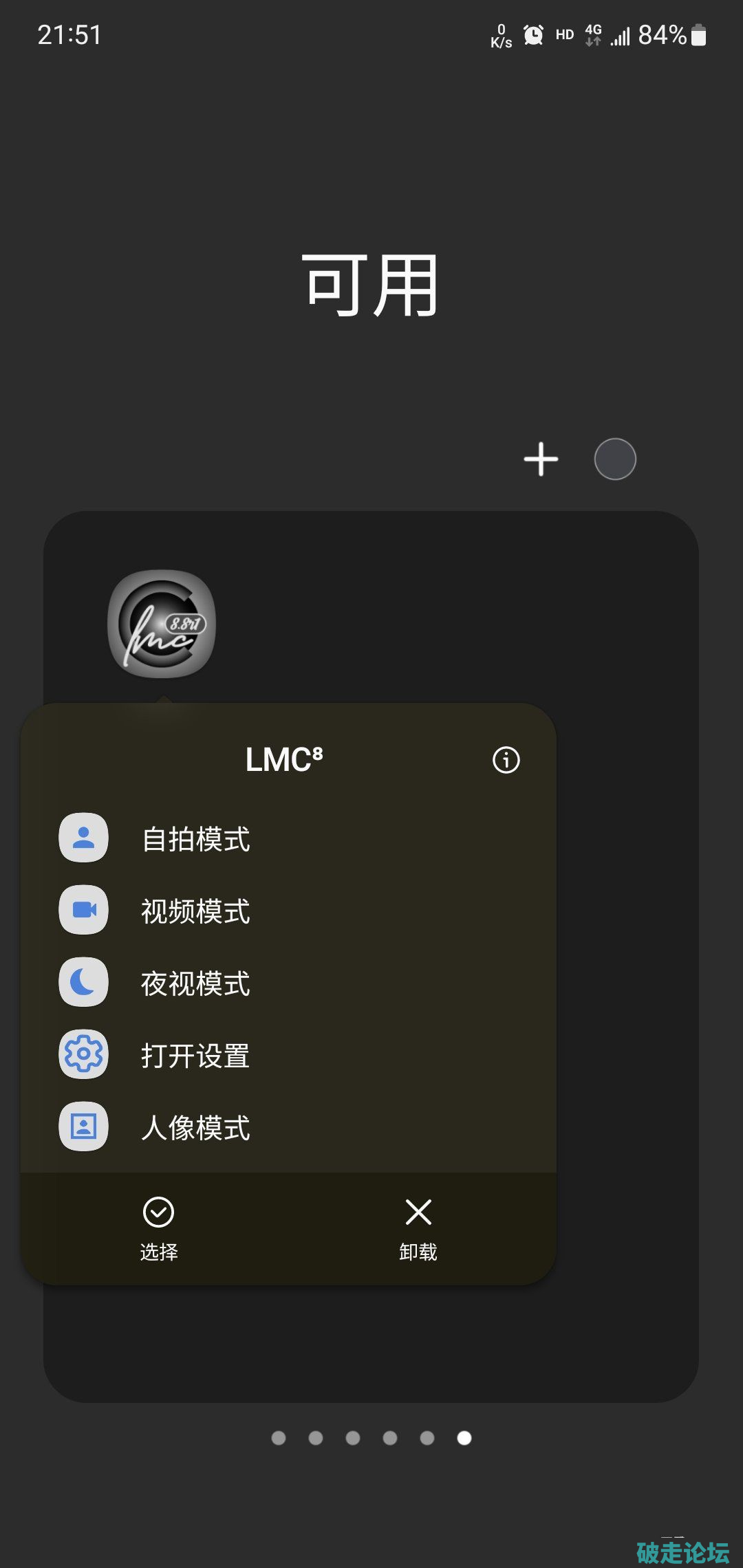
Task: Tap the round gray circle button
Action: pyautogui.click(x=615, y=459)
